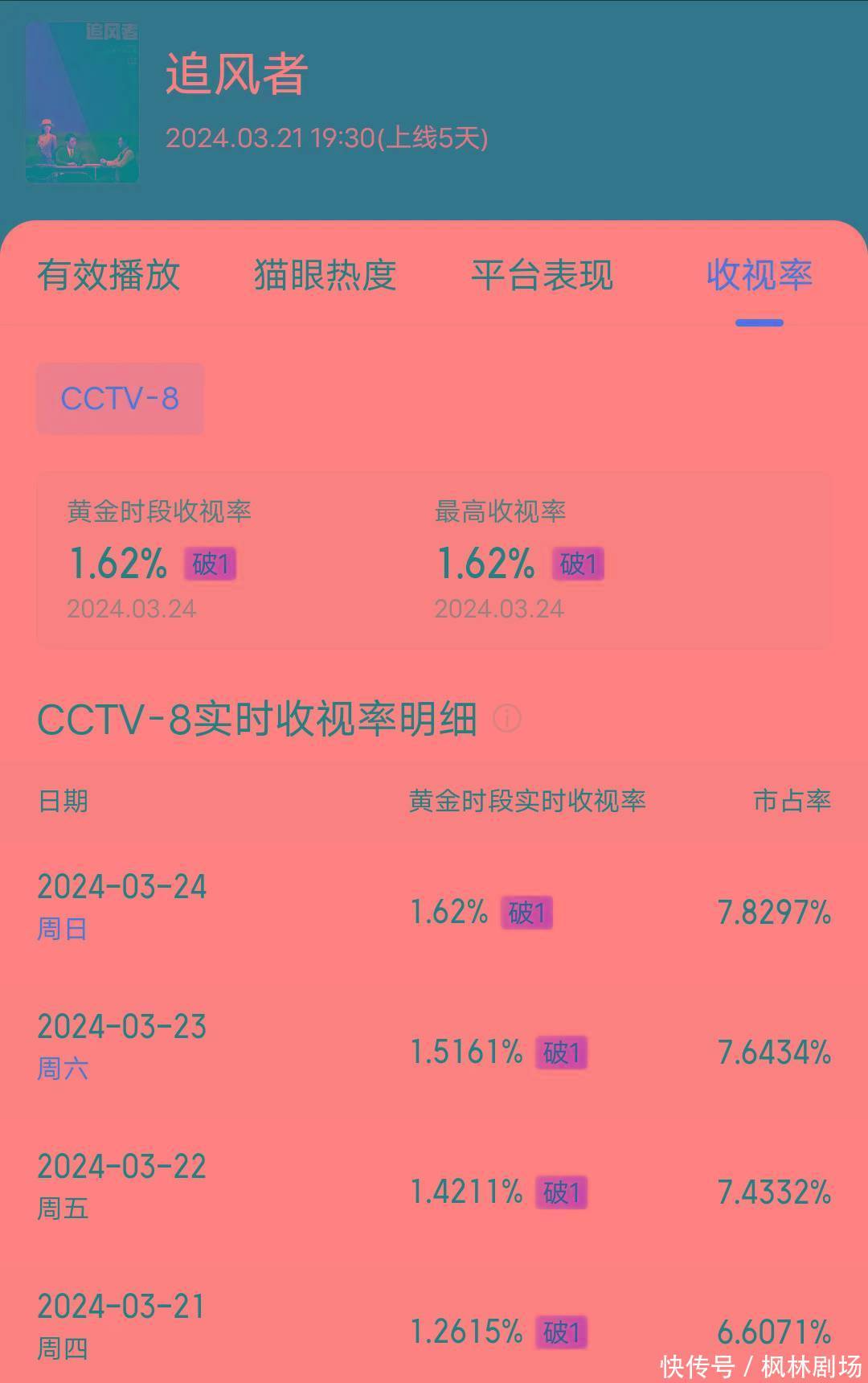Open the 猫眼热度 tab

pyautogui.click(x=325, y=275)
